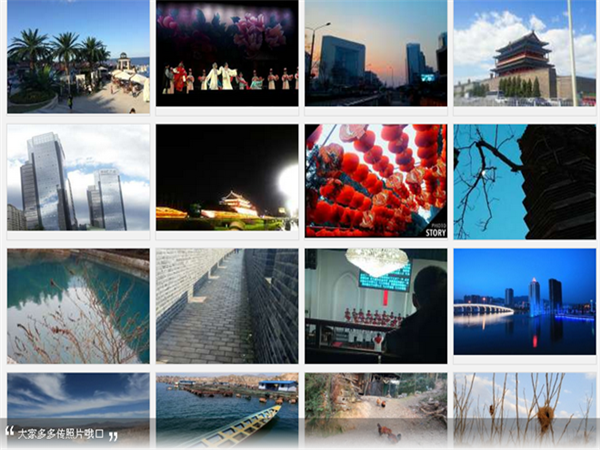600x450 pixels.
Task: Open the cloudy sky photo
Action: [78, 395]
